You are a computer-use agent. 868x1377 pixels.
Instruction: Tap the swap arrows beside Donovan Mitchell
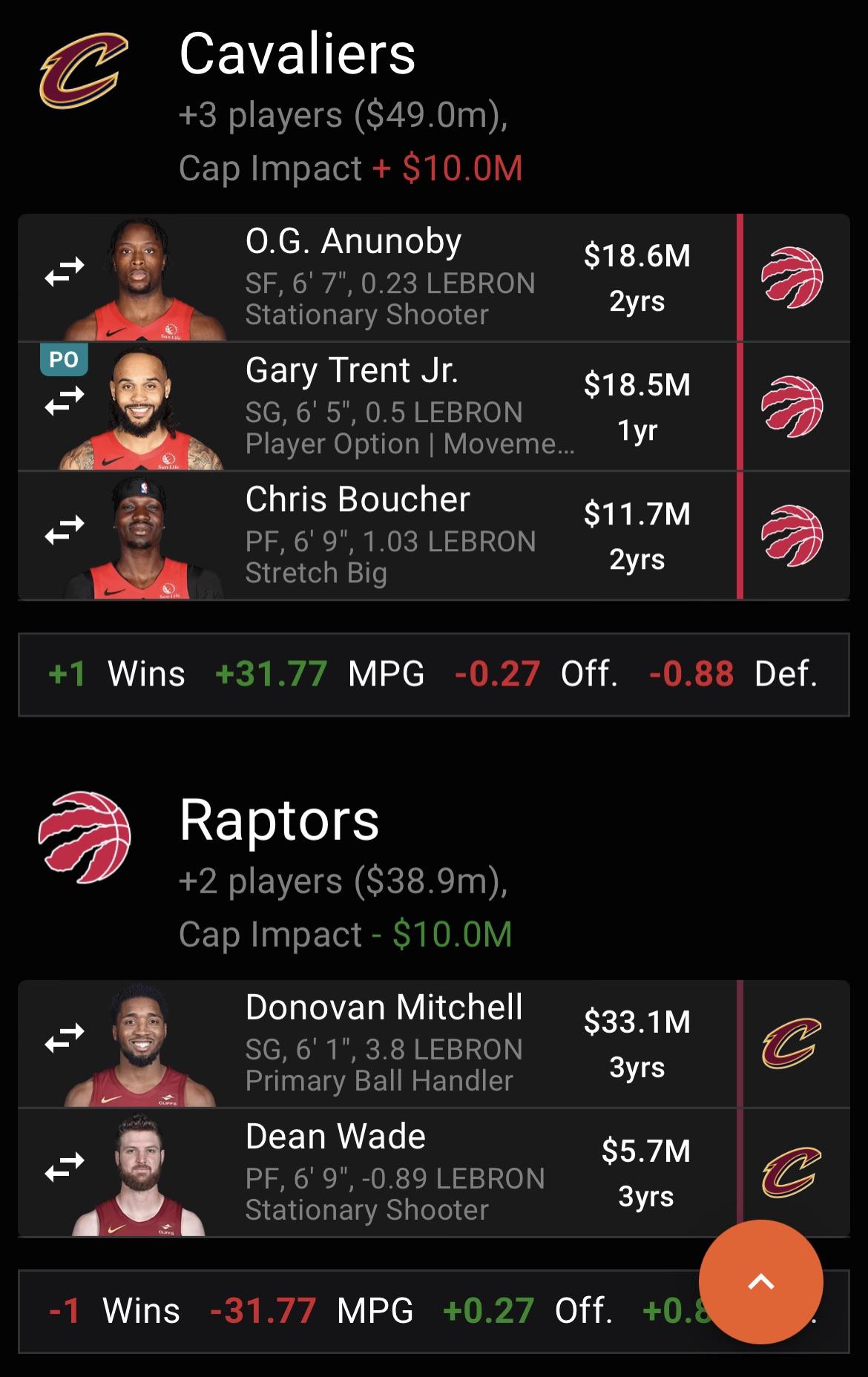65,1038
